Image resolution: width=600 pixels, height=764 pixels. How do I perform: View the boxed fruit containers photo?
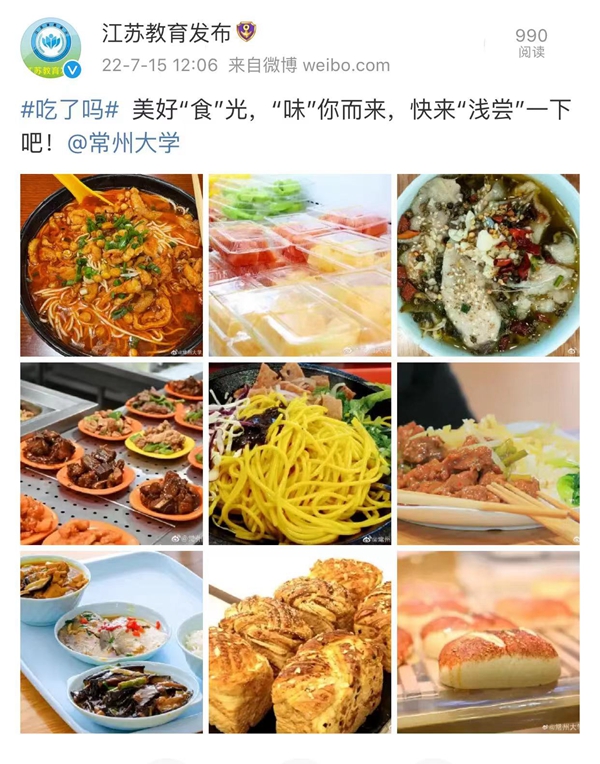coord(299,265)
